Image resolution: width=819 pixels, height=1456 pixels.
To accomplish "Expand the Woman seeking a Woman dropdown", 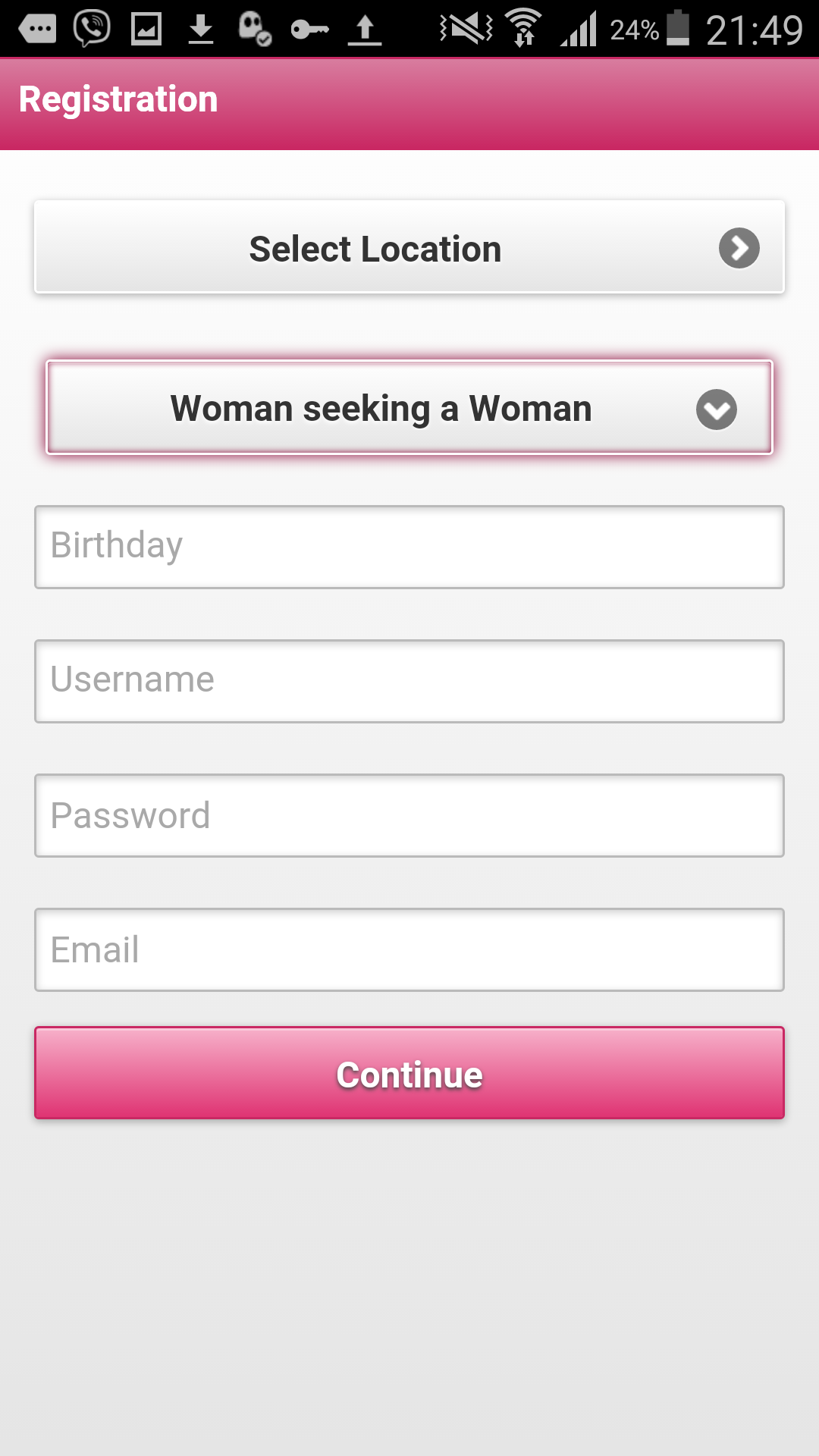I will point(409,408).
